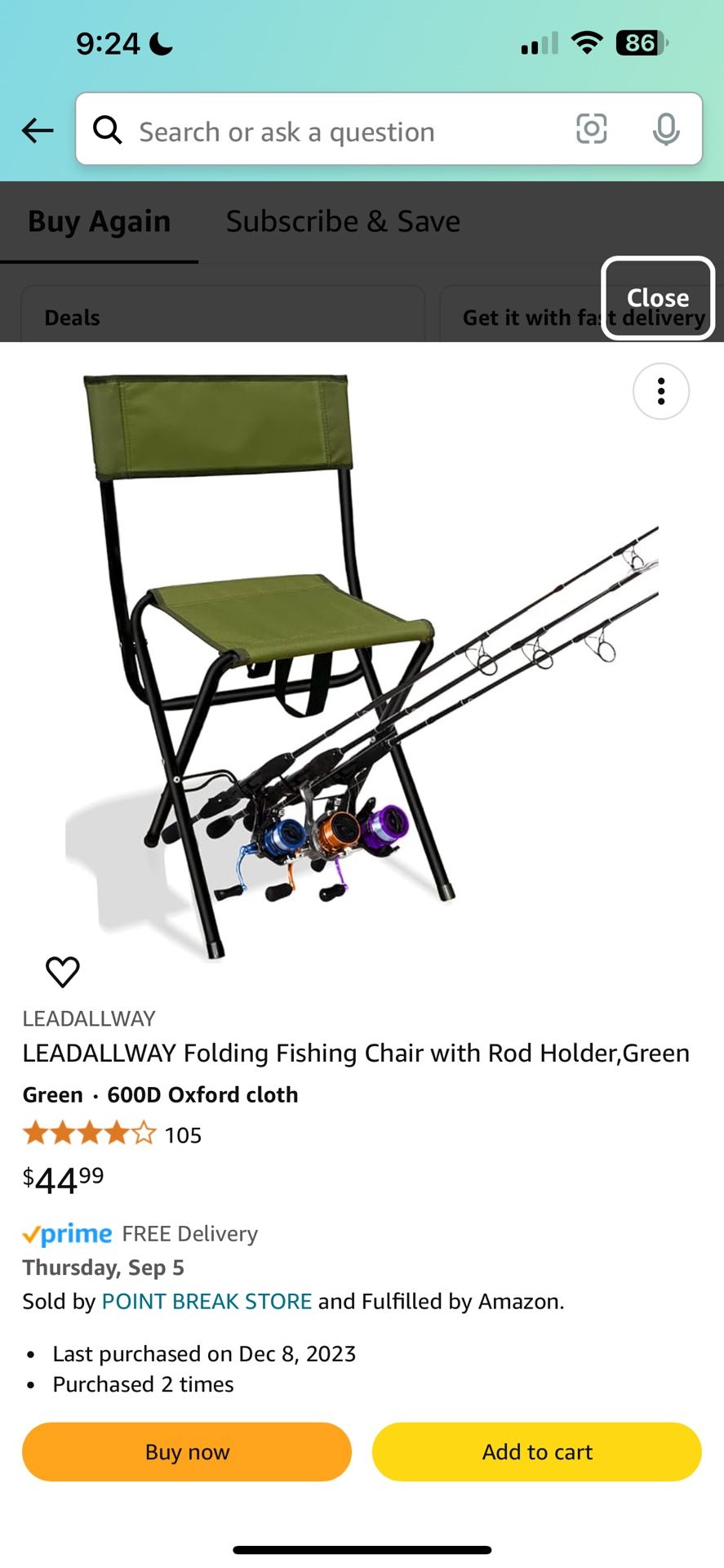Viewport: 724px width, 1568px height.
Task: Buy the fishing chair now
Action: 187,1451
